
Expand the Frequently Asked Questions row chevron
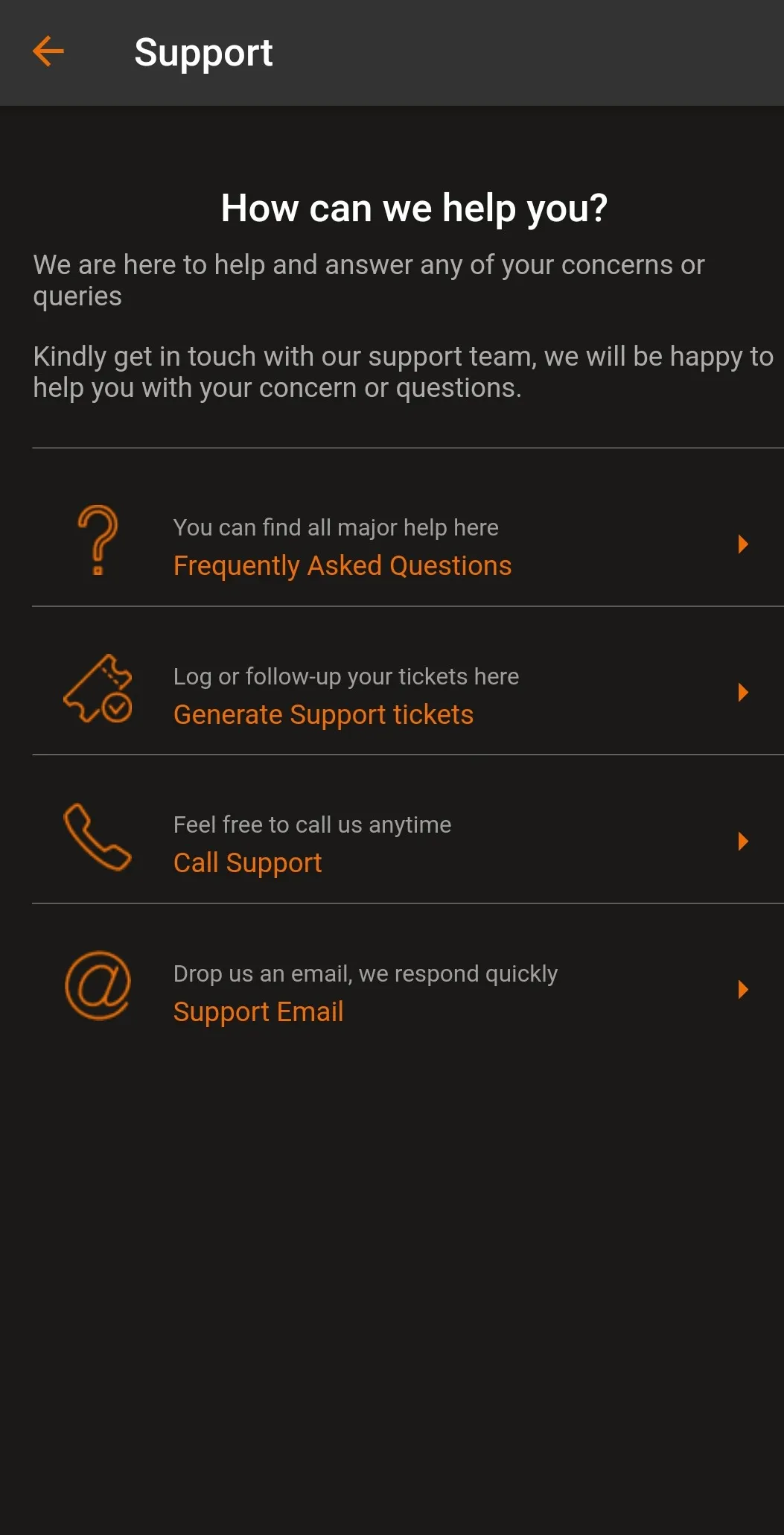(x=742, y=543)
